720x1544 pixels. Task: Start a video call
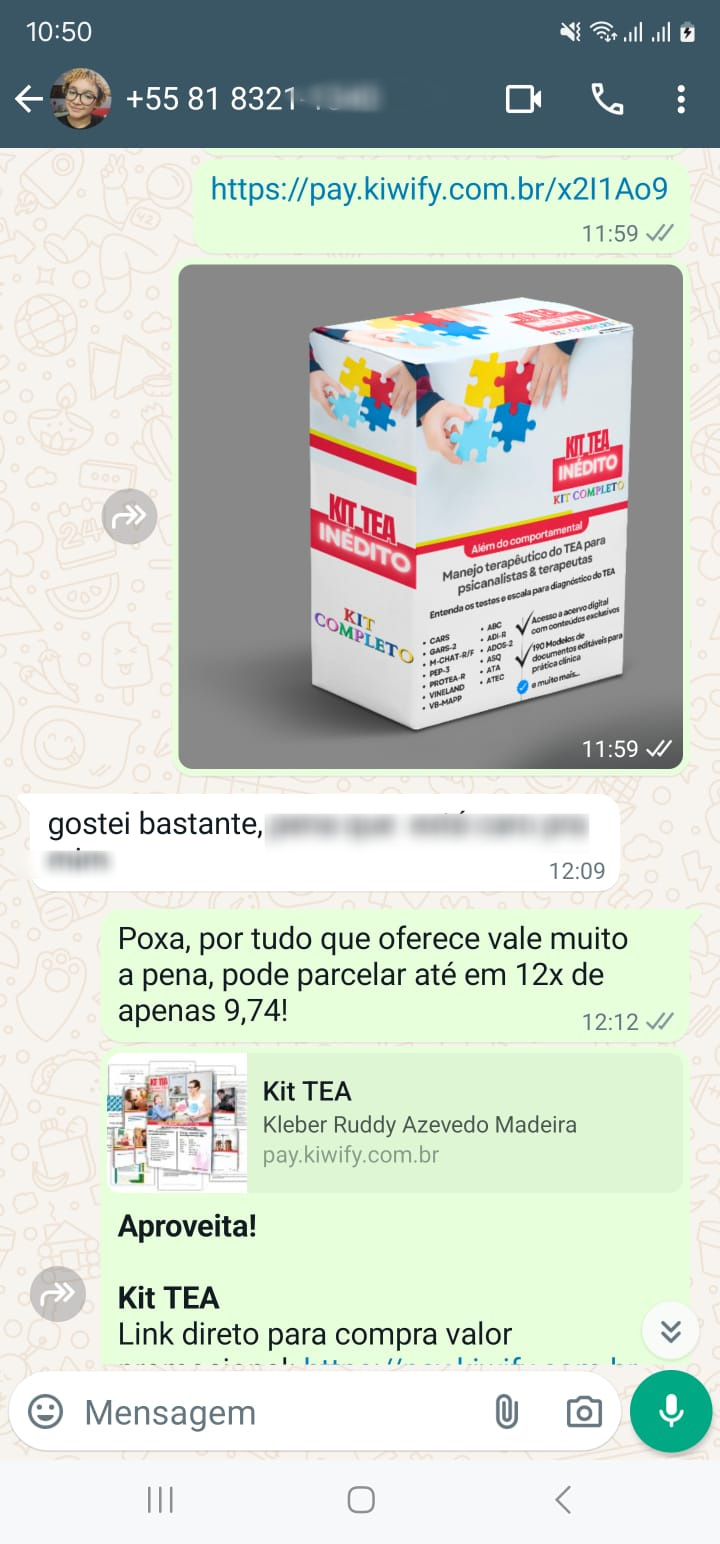pyautogui.click(x=523, y=99)
